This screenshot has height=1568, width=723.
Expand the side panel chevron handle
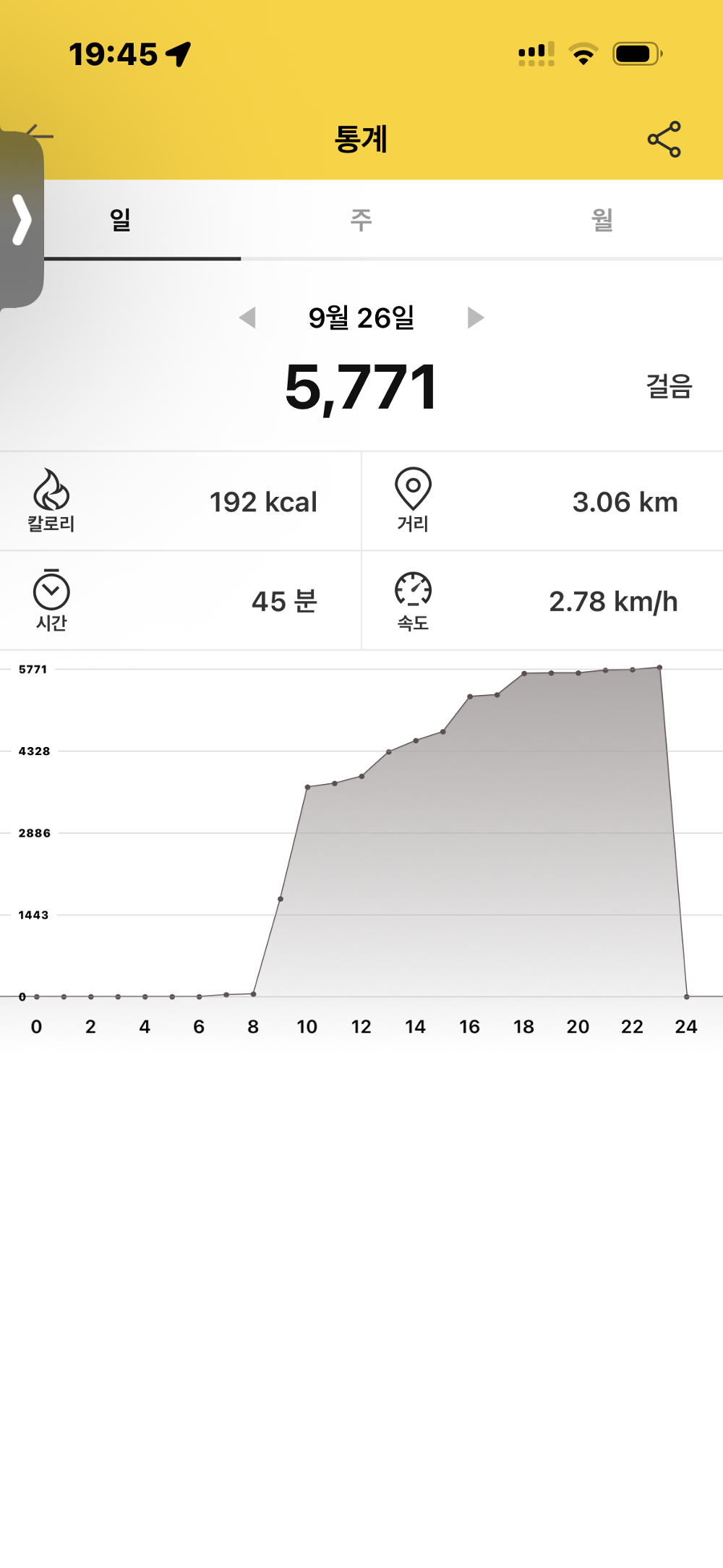[22, 220]
